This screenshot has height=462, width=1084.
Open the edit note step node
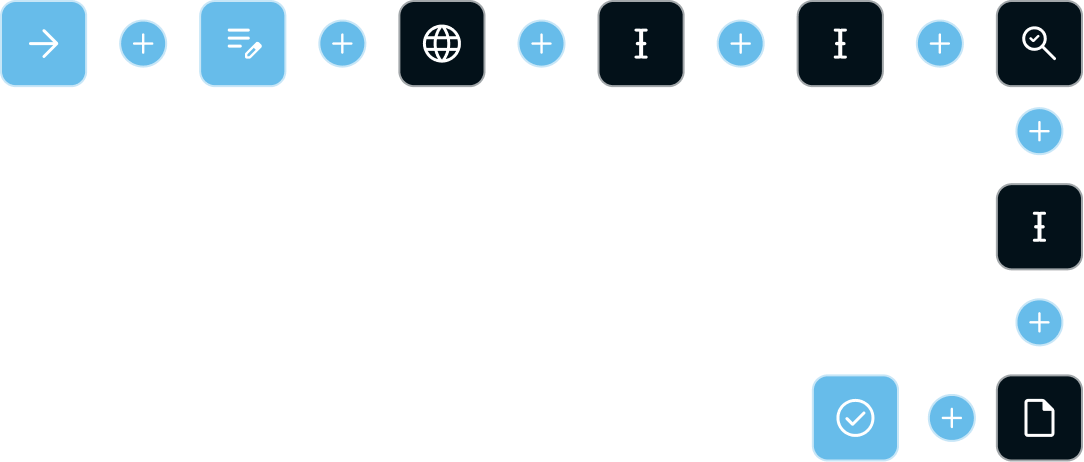(243, 44)
